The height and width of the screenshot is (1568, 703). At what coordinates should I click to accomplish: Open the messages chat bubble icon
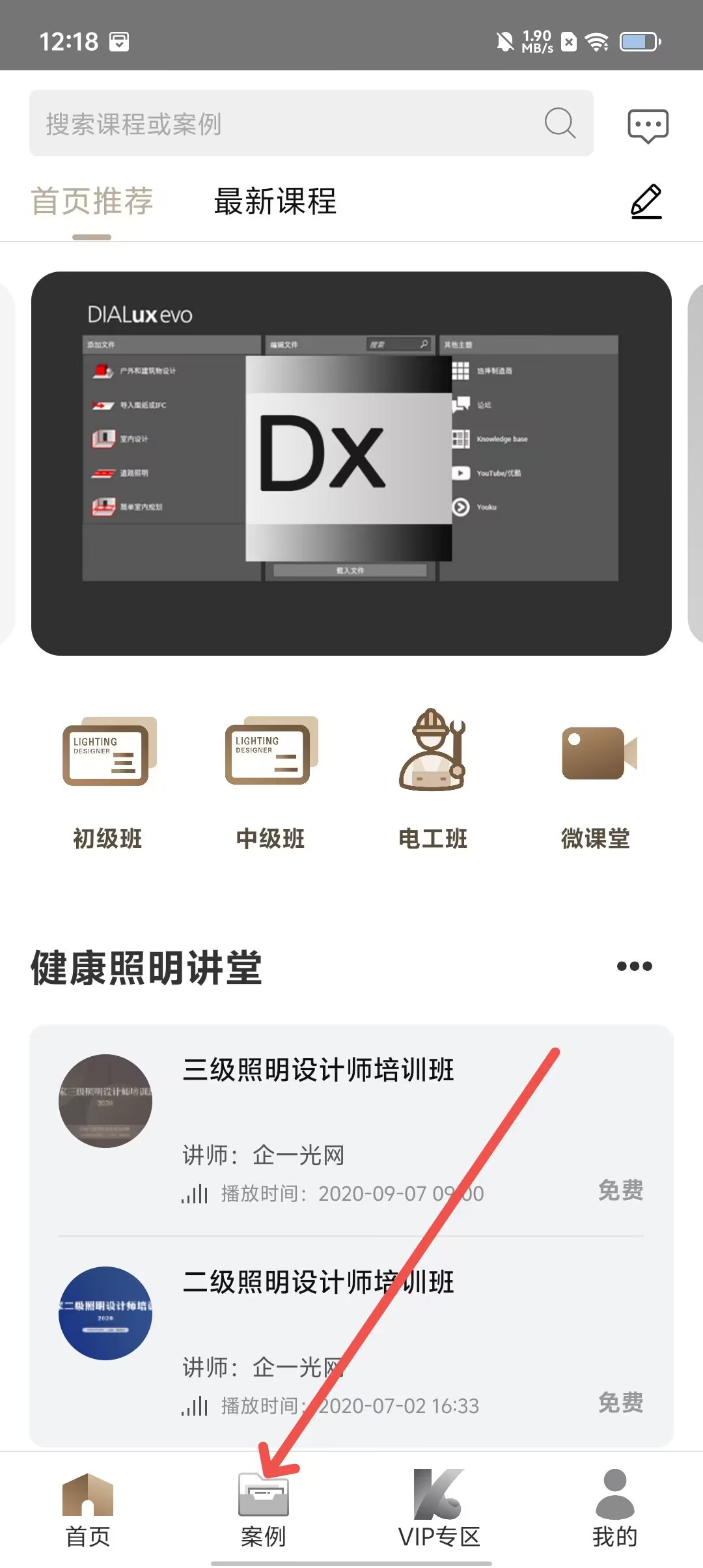coord(648,126)
